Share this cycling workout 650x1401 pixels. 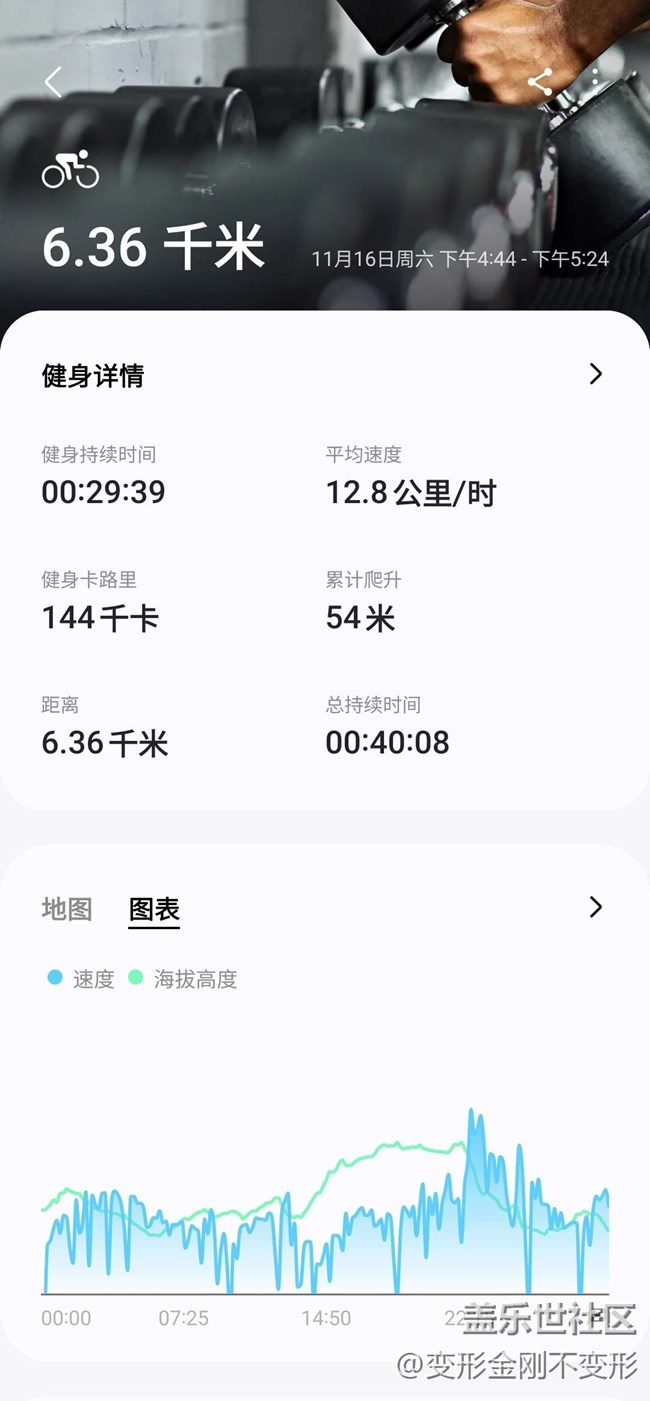(x=540, y=82)
